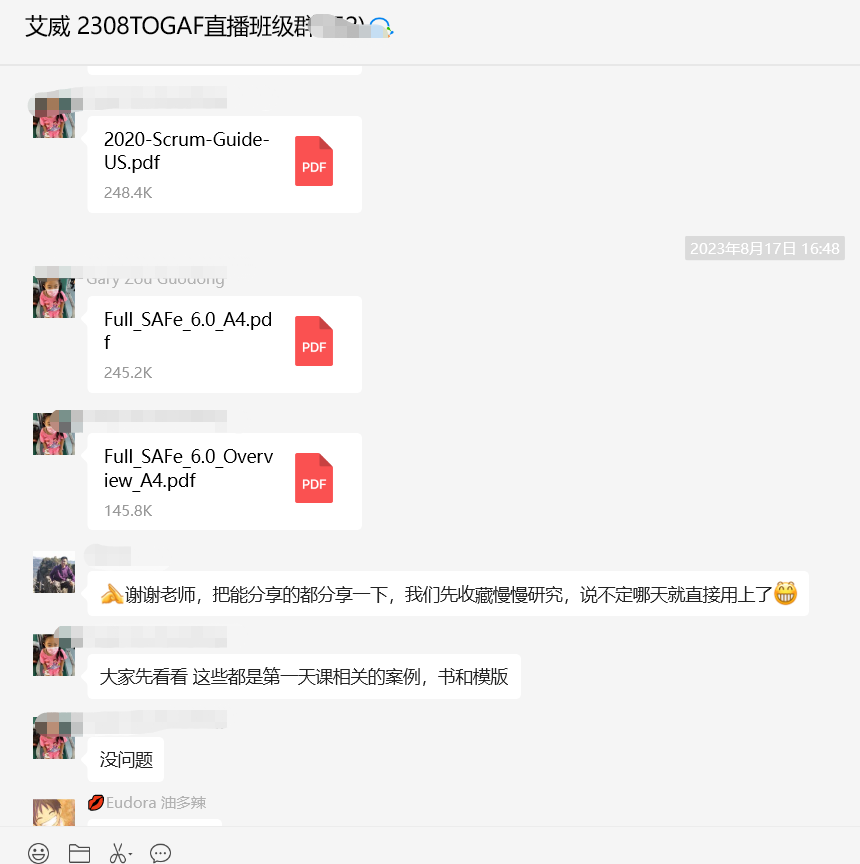The width and height of the screenshot is (860, 864).
Task: Click the PDF icon on Full_SAFe_6.0_Overview_A4.pdf
Action: pos(314,479)
